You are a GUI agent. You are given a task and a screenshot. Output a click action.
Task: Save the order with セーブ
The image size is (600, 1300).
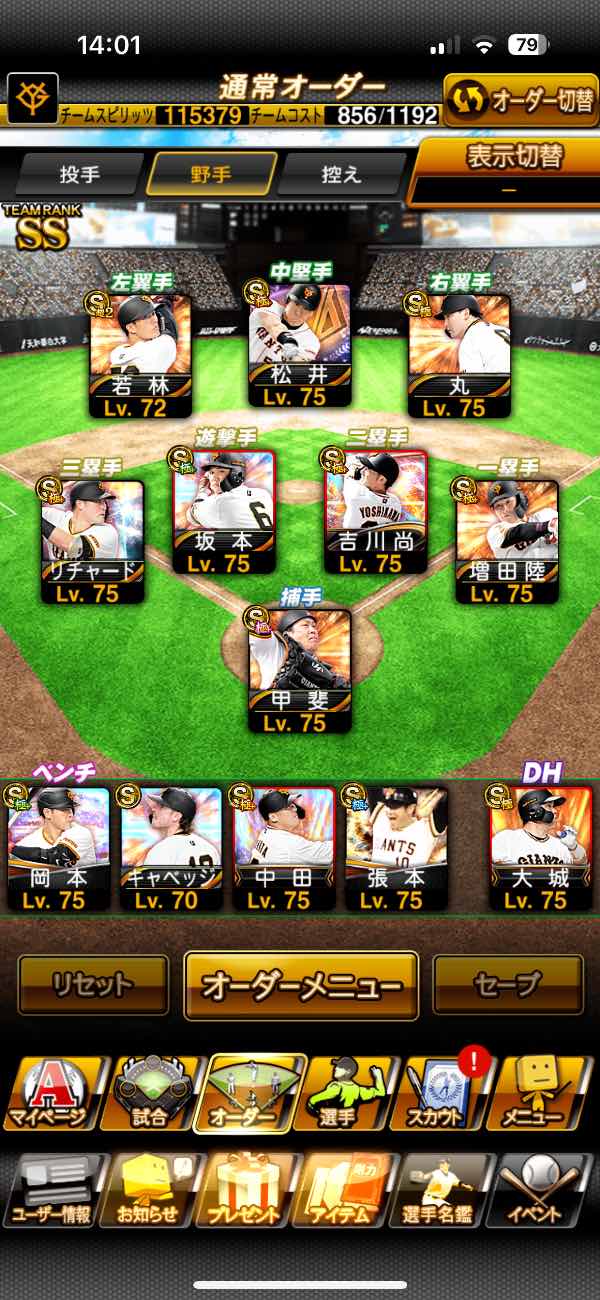(507, 985)
